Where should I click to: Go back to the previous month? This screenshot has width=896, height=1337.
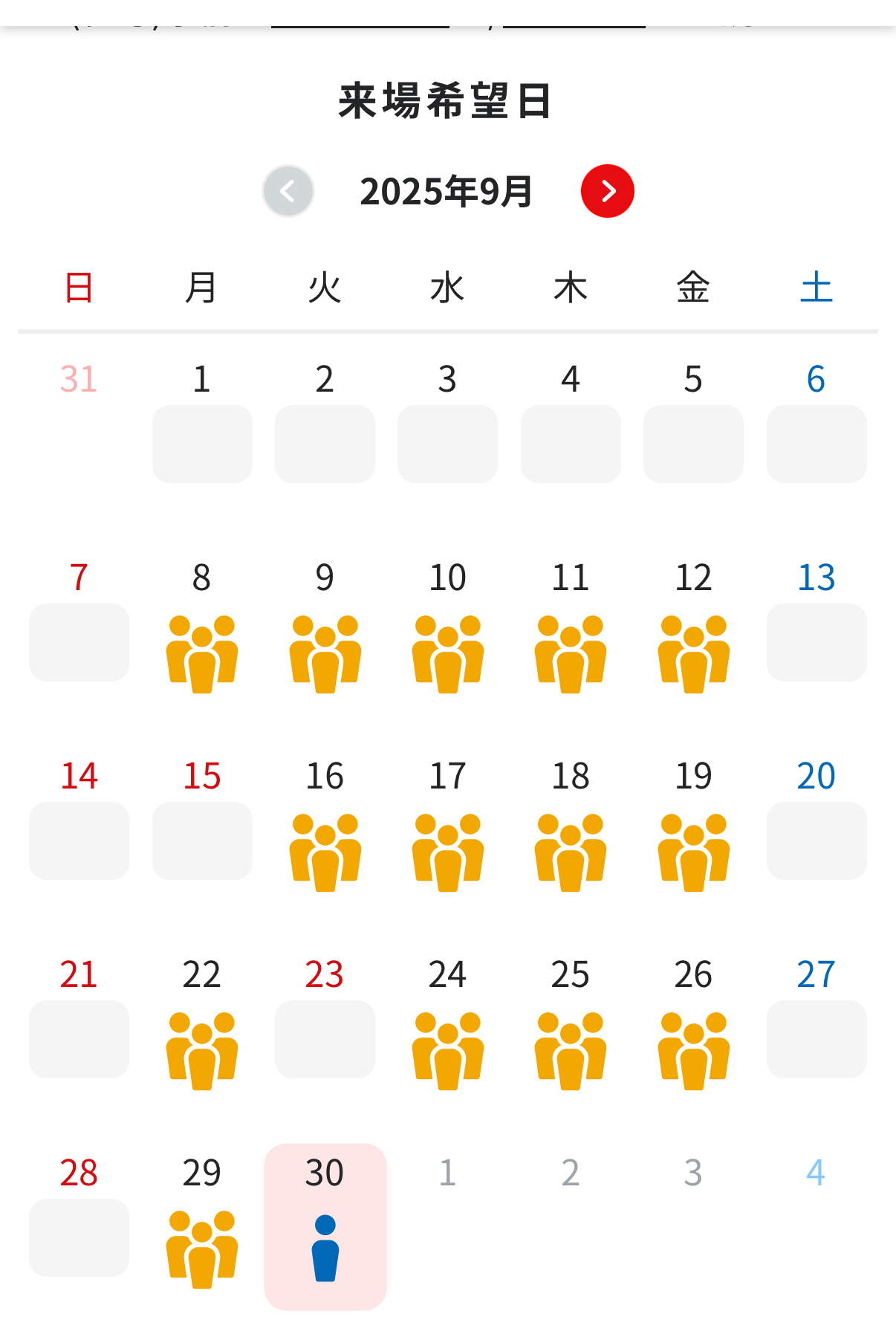tap(288, 191)
